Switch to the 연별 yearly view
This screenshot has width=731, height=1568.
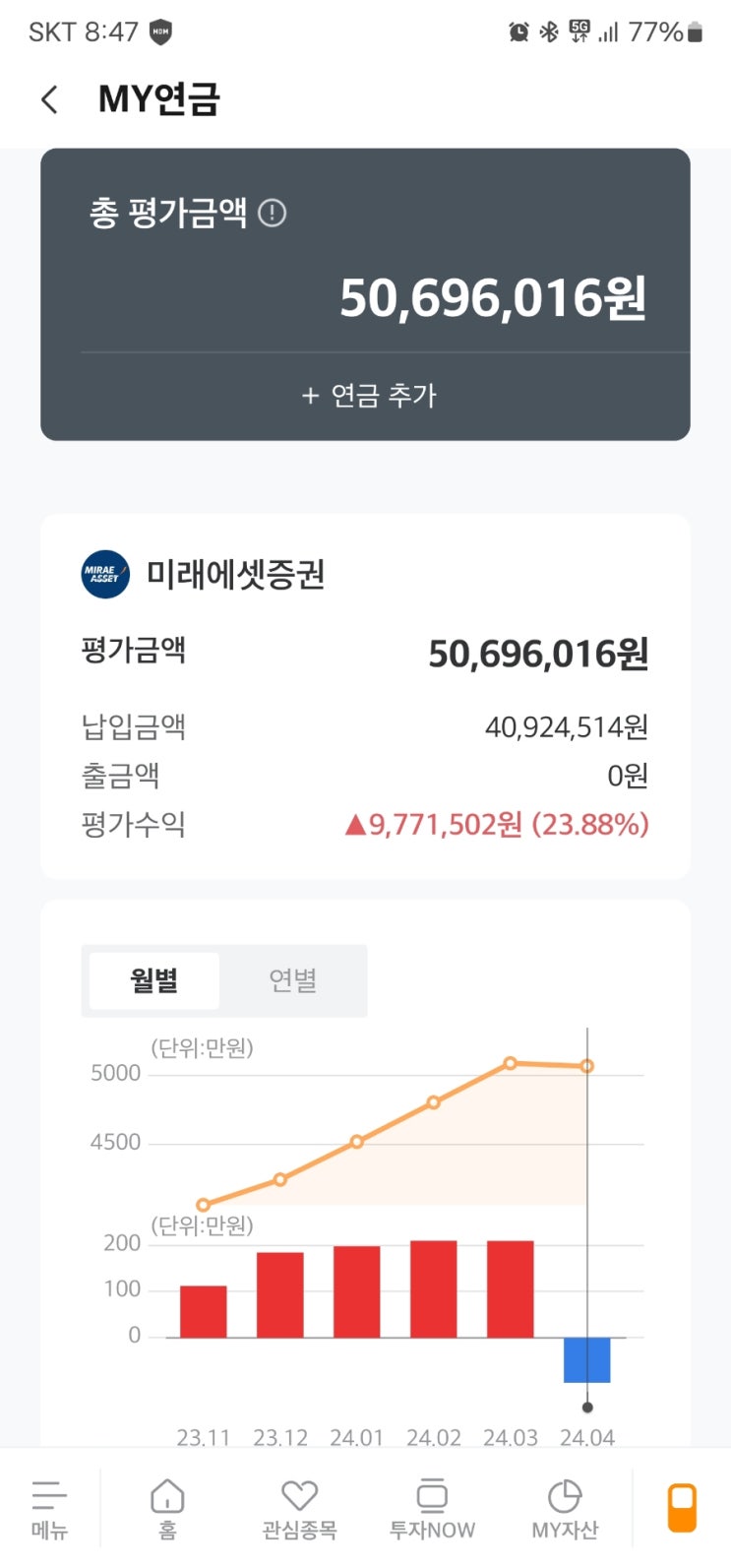point(292,979)
